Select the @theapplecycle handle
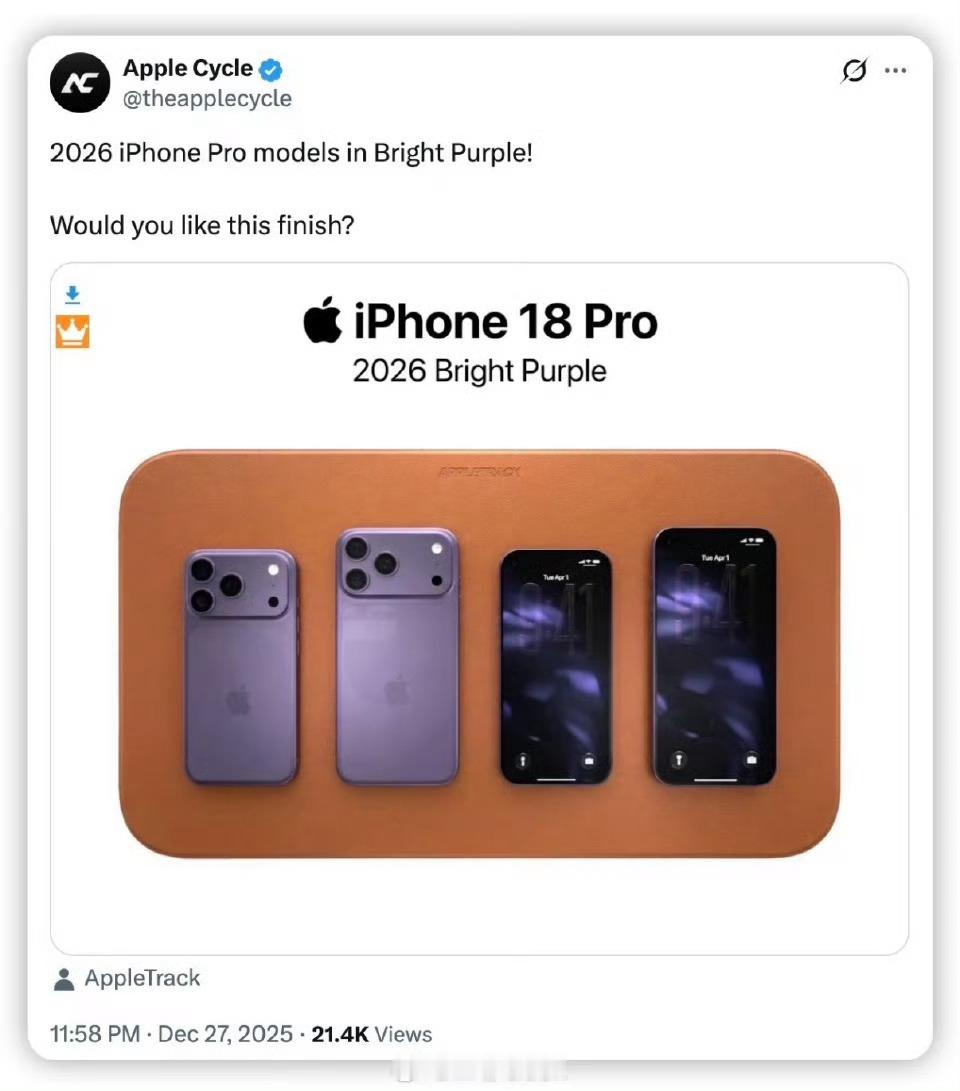This screenshot has width=960, height=1091. [207, 98]
